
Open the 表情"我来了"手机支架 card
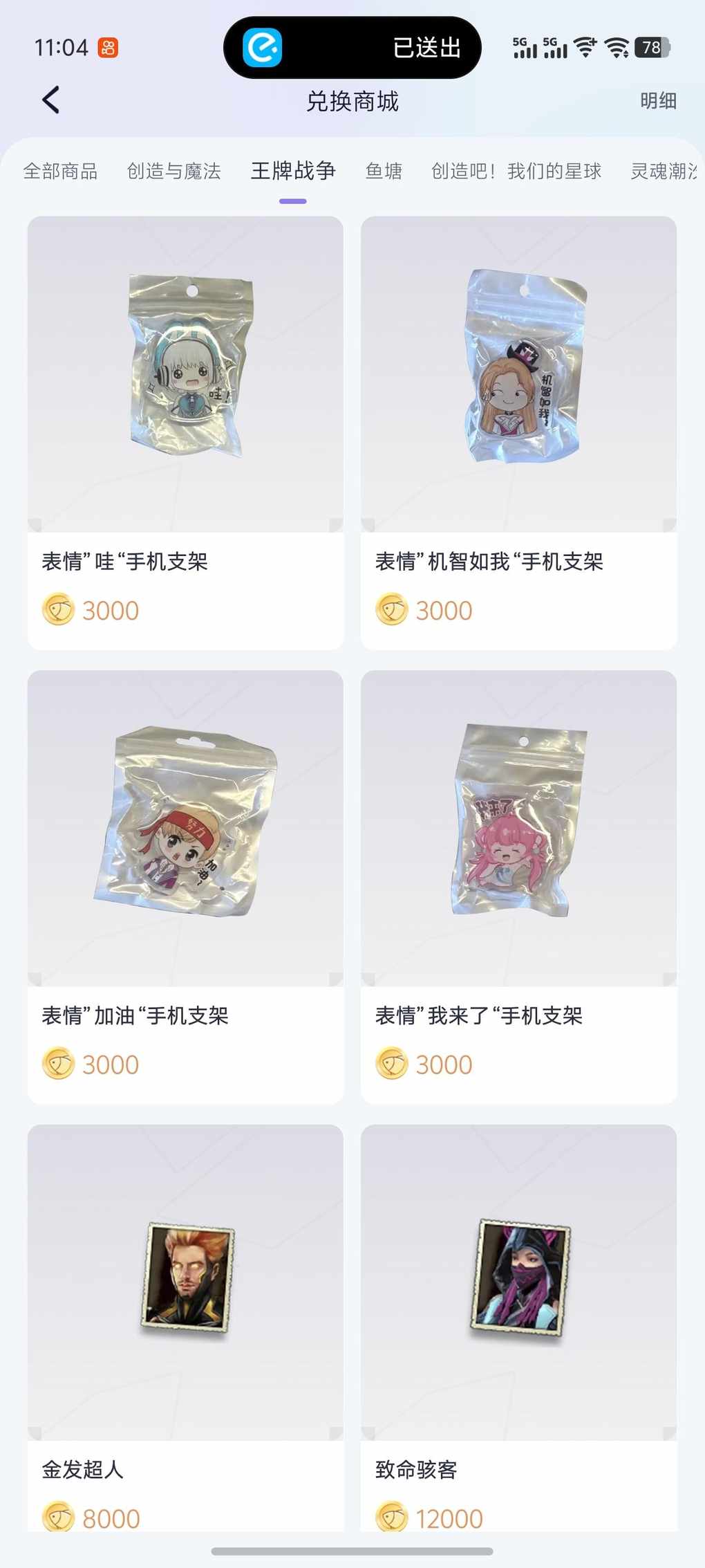(x=518, y=886)
